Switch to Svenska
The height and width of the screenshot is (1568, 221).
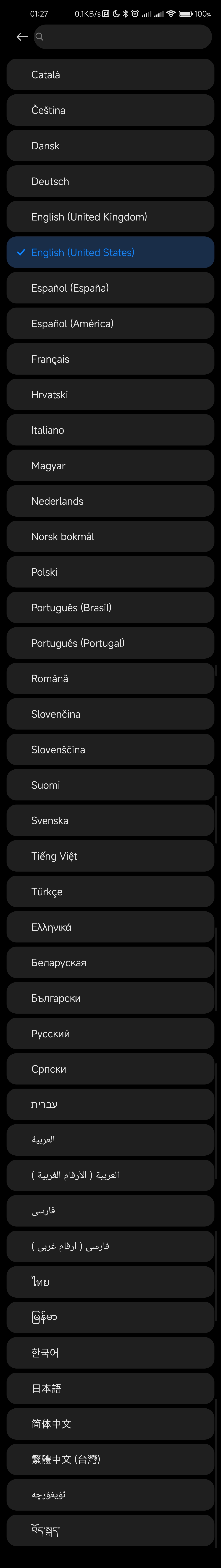pyautogui.click(x=110, y=820)
